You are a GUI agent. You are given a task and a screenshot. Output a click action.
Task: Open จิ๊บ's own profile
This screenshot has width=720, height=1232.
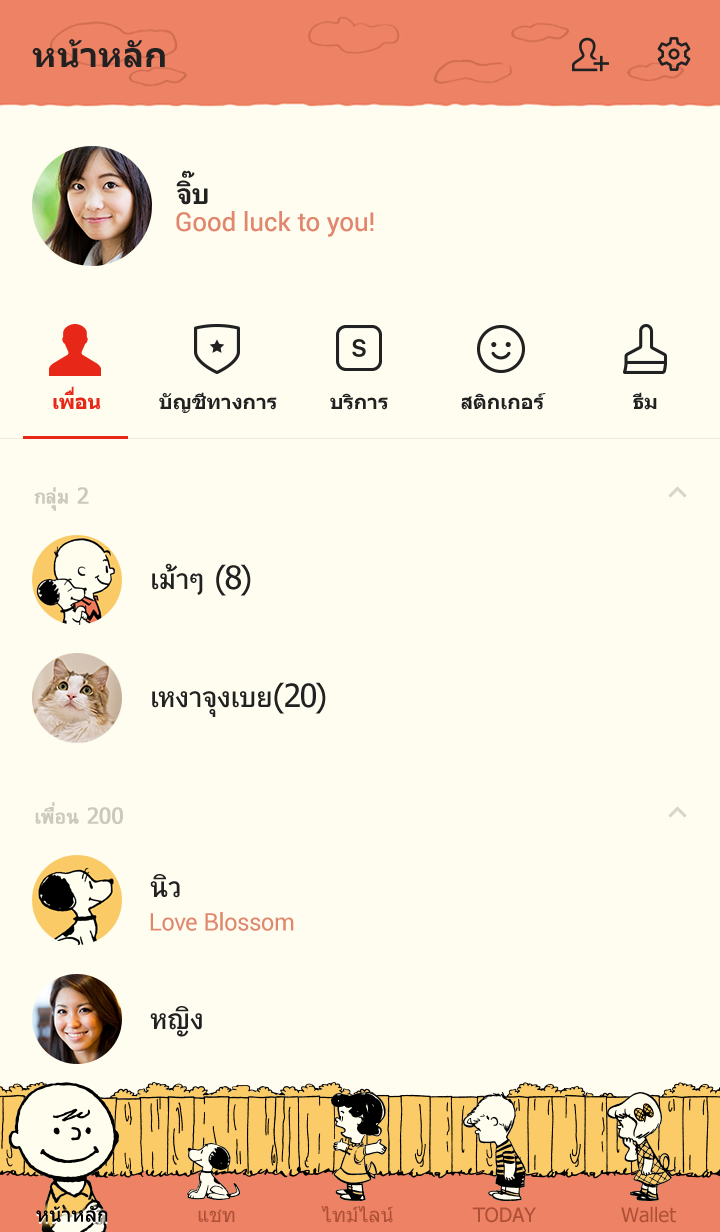coord(92,206)
